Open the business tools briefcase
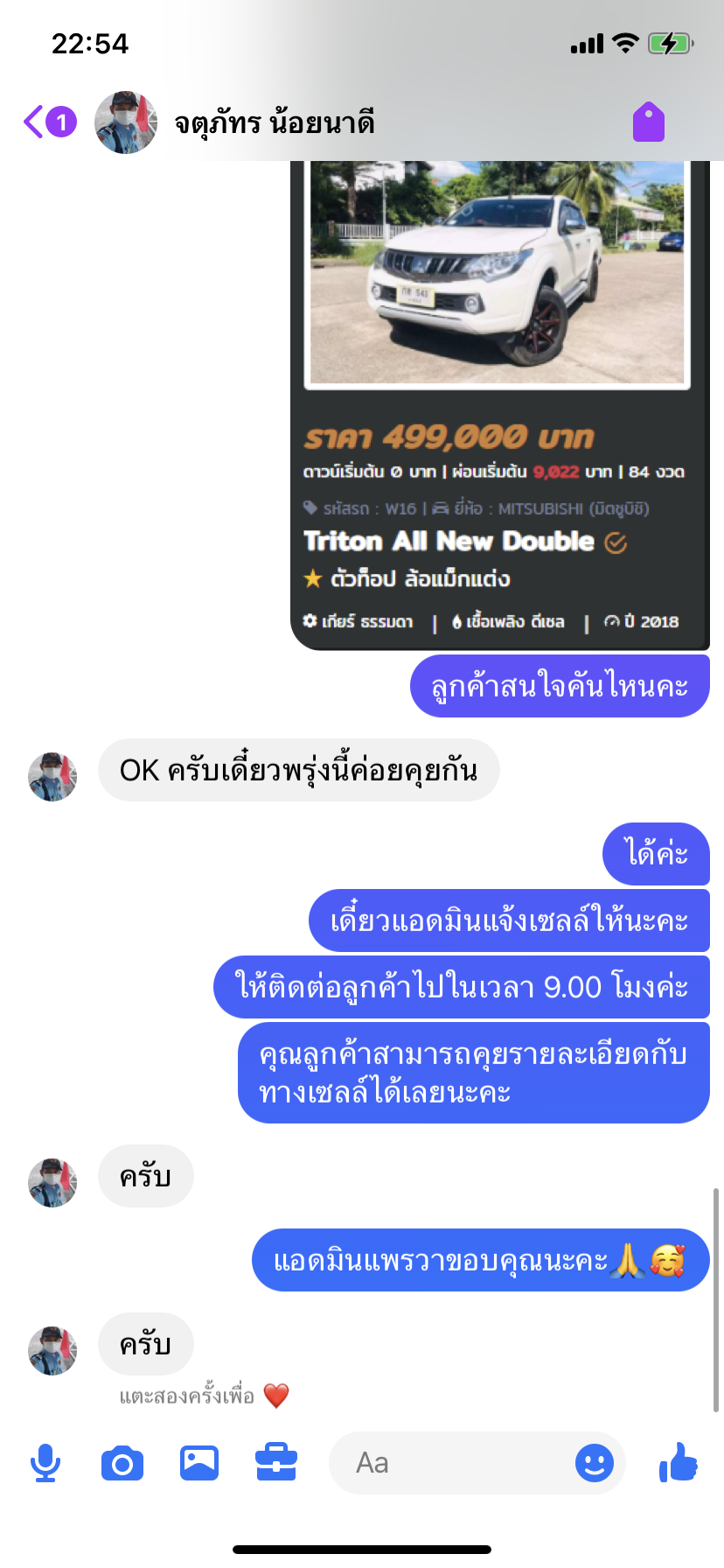 [x=276, y=1463]
